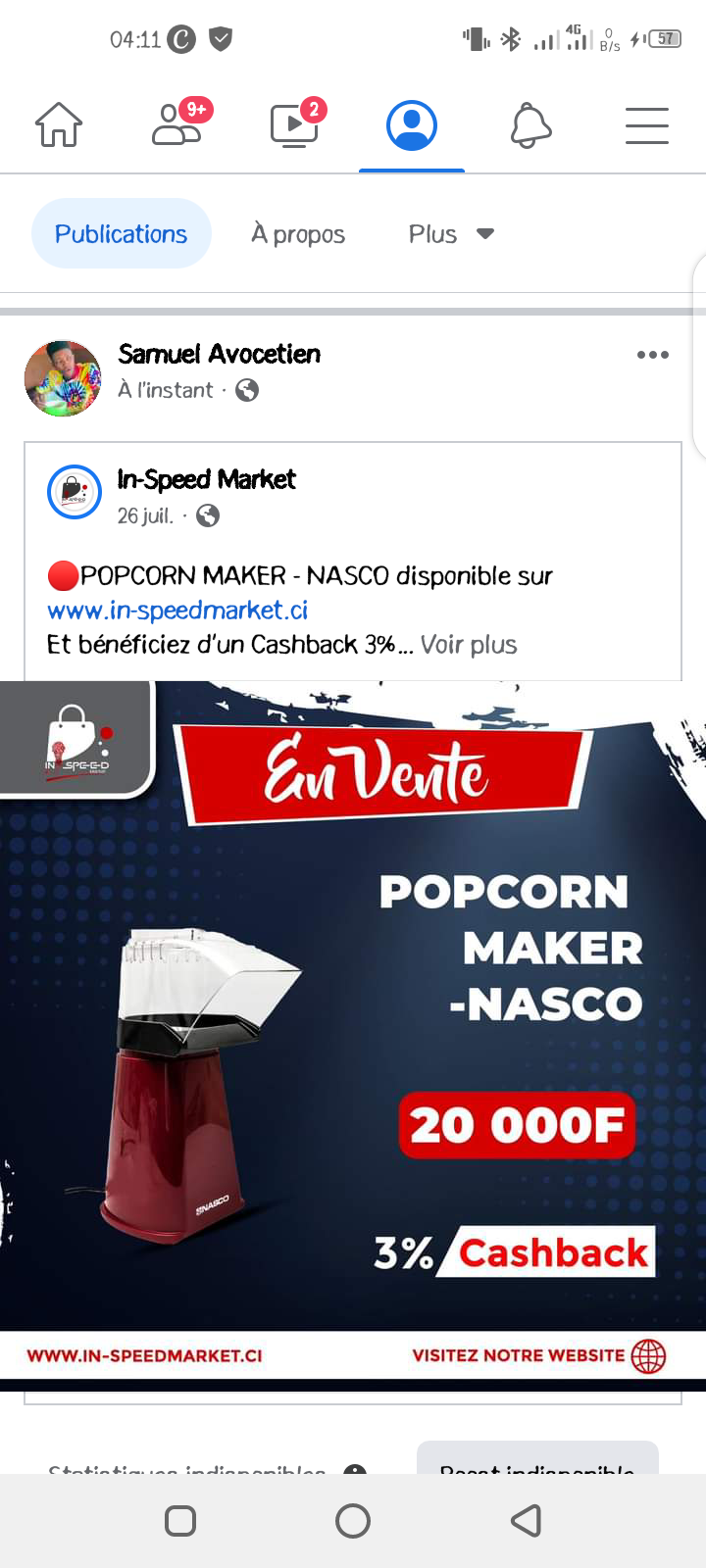Open post options for Samuel Avocetien
The width and height of the screenshot is (706, 1568).
click(x=652, y=355)
